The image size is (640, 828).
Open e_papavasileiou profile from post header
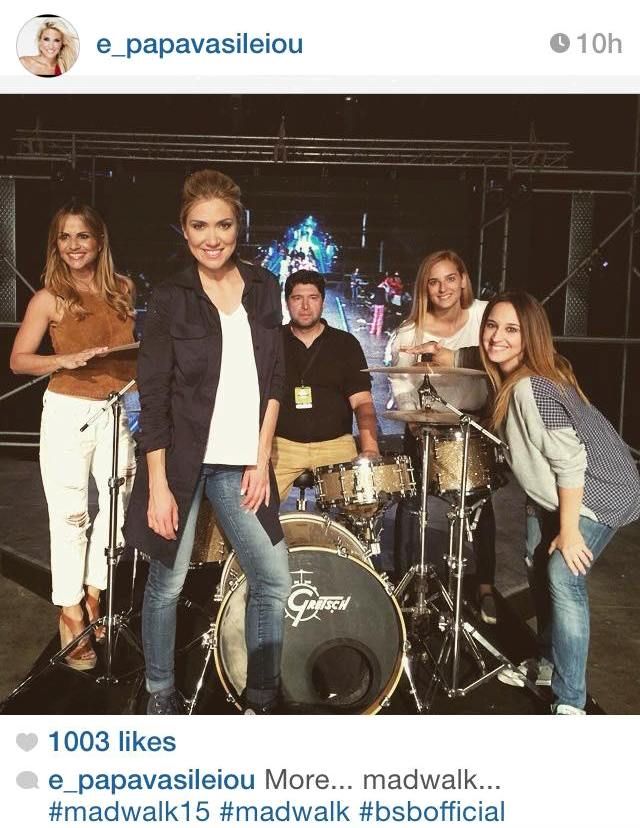pos(199,45)
